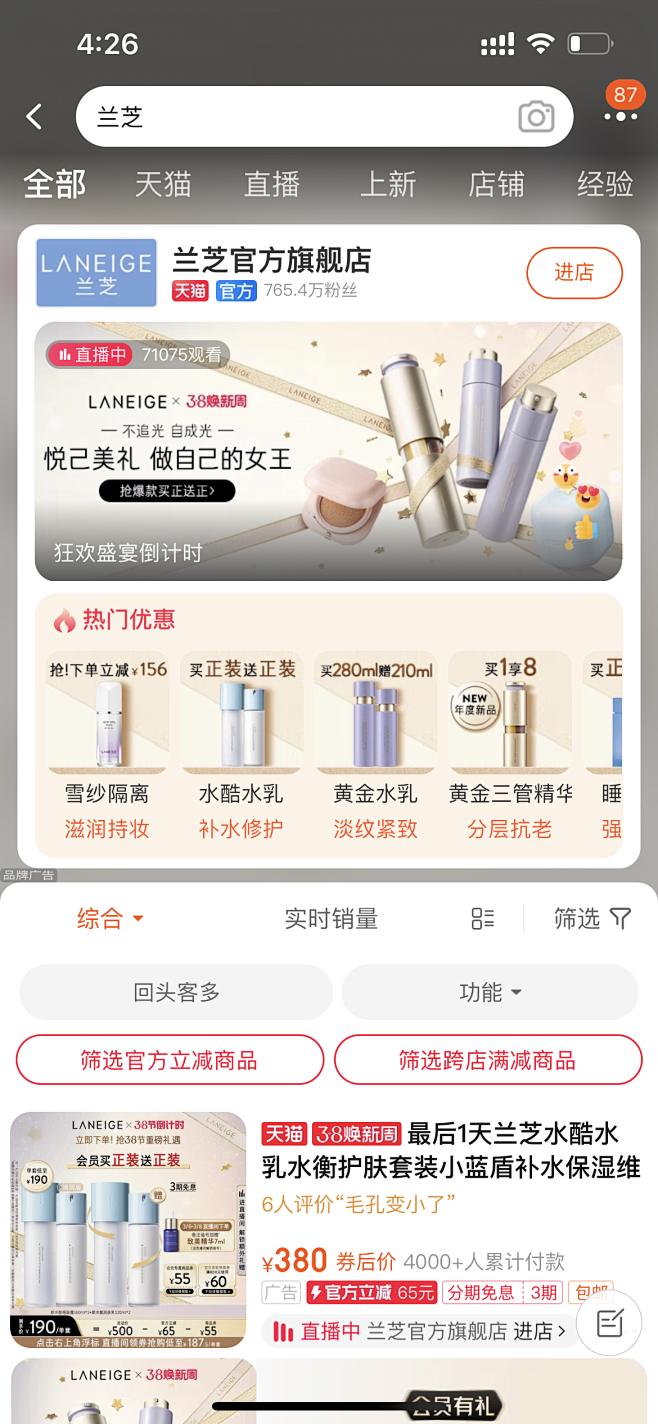This screenshot has width=658, height=1424.
Task: Open the more options menu with badge 87
Action: point(620,116)
